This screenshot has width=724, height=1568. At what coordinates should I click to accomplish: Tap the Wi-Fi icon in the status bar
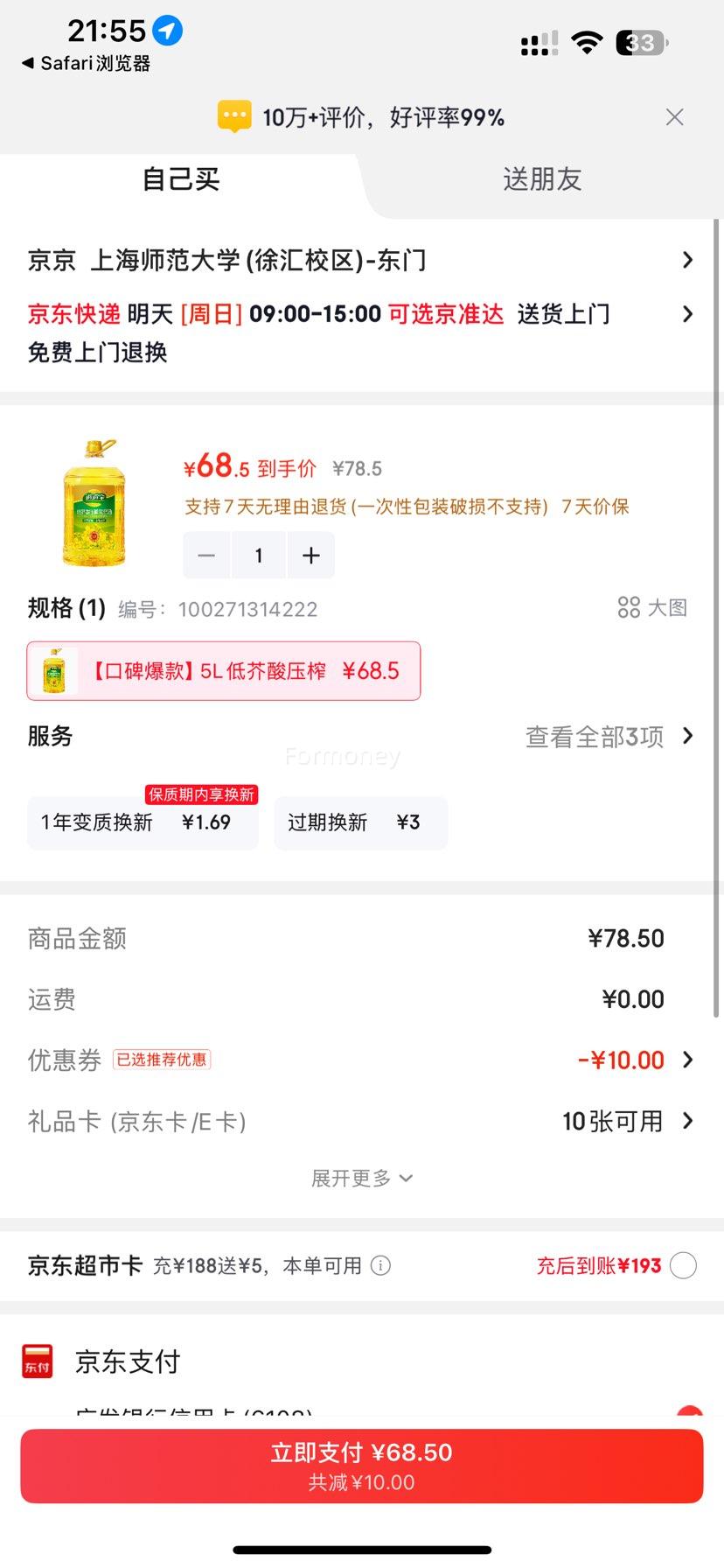point(587,42)
